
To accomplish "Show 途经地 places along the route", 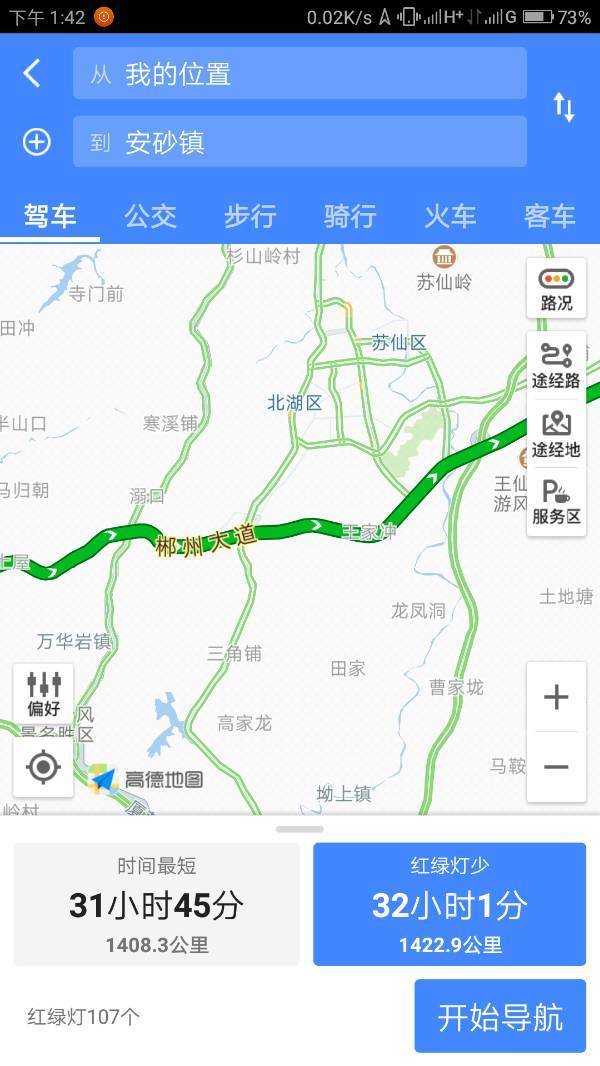I will point(556,434).
